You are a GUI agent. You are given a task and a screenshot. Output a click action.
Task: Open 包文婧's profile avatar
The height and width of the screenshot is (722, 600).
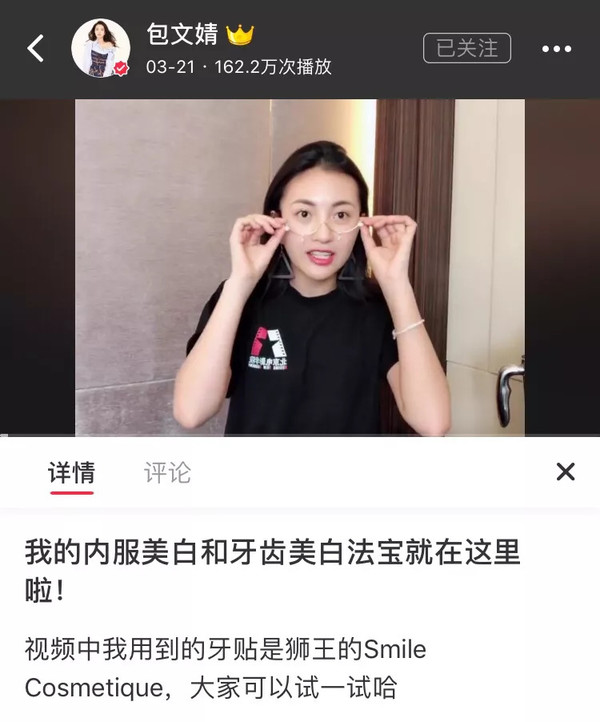tap(100, 48)
